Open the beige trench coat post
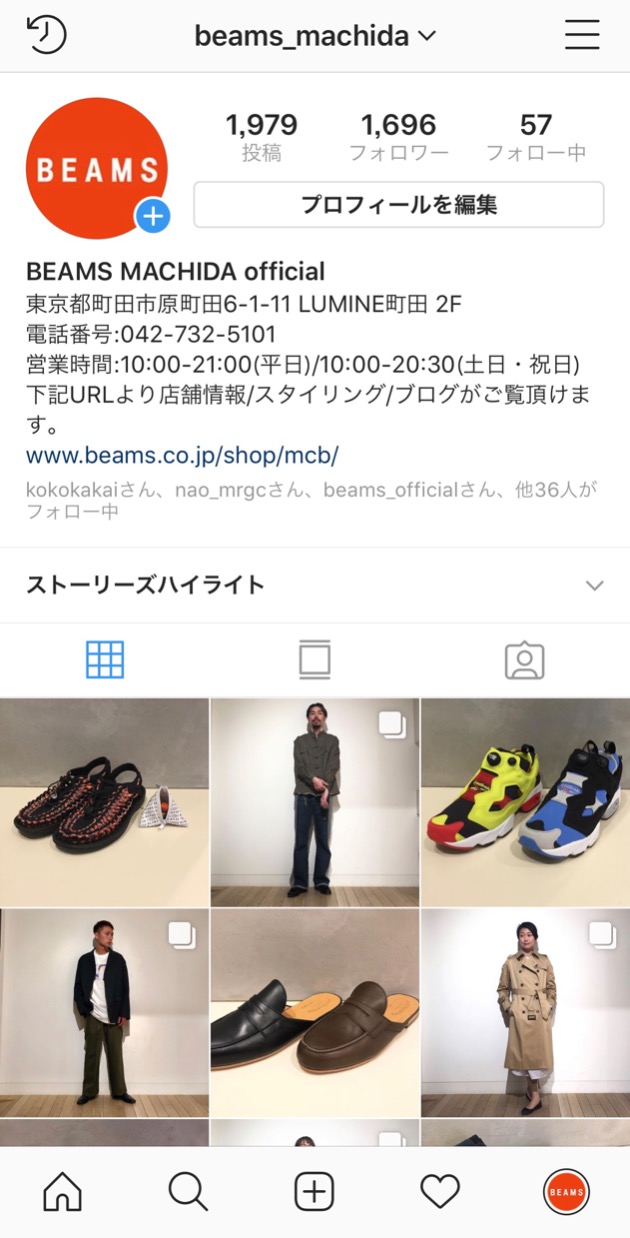630x1238 pixels. click(x=525, y=1012)
